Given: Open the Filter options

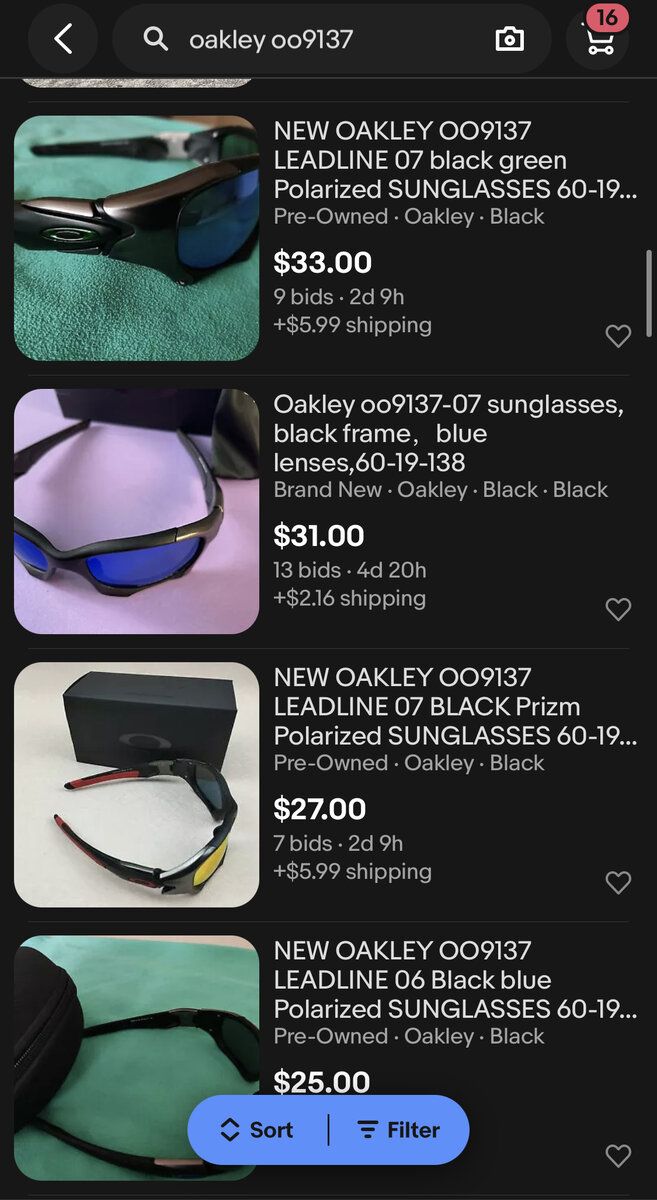Looking at the screenshot, I should [399, 1130].
